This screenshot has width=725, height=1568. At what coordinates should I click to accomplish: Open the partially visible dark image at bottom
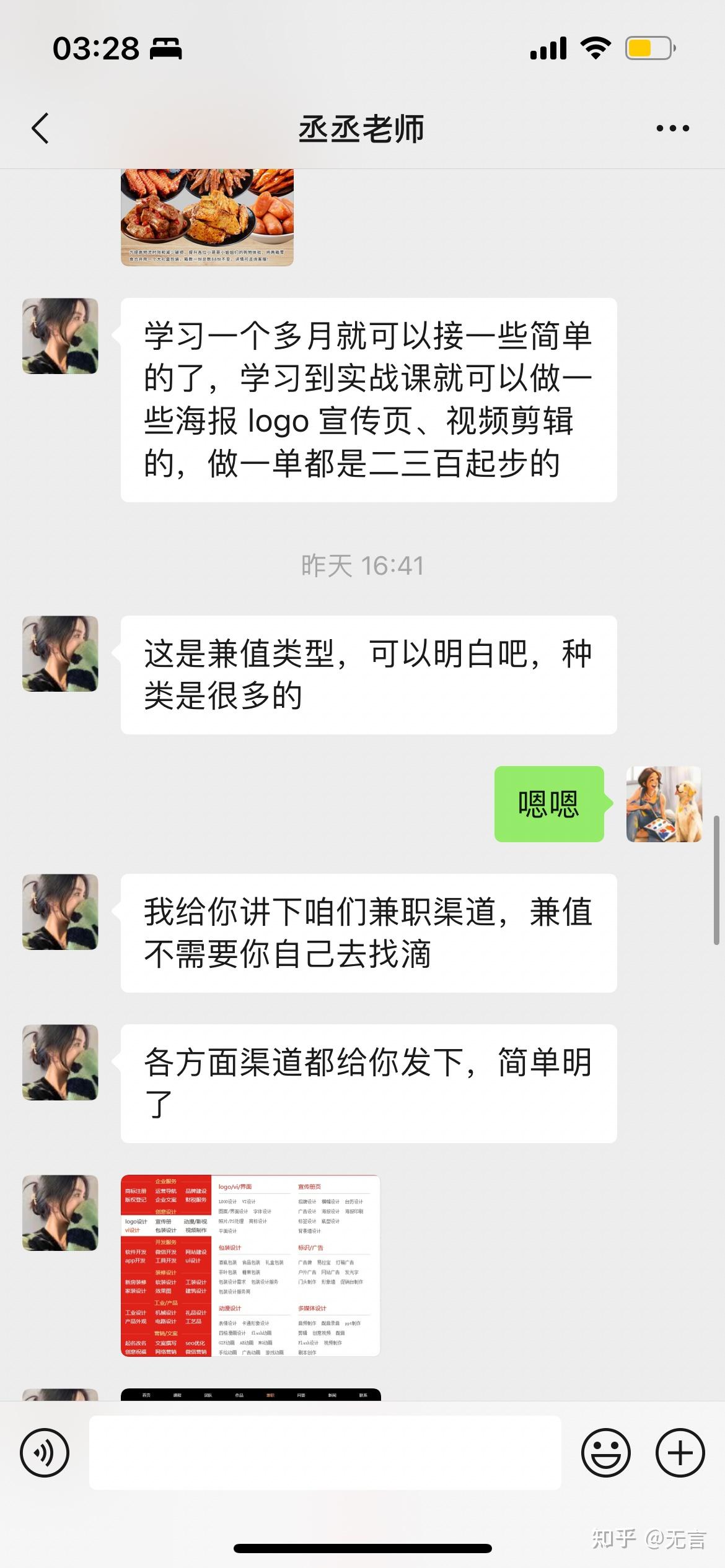click(250, 1395)
